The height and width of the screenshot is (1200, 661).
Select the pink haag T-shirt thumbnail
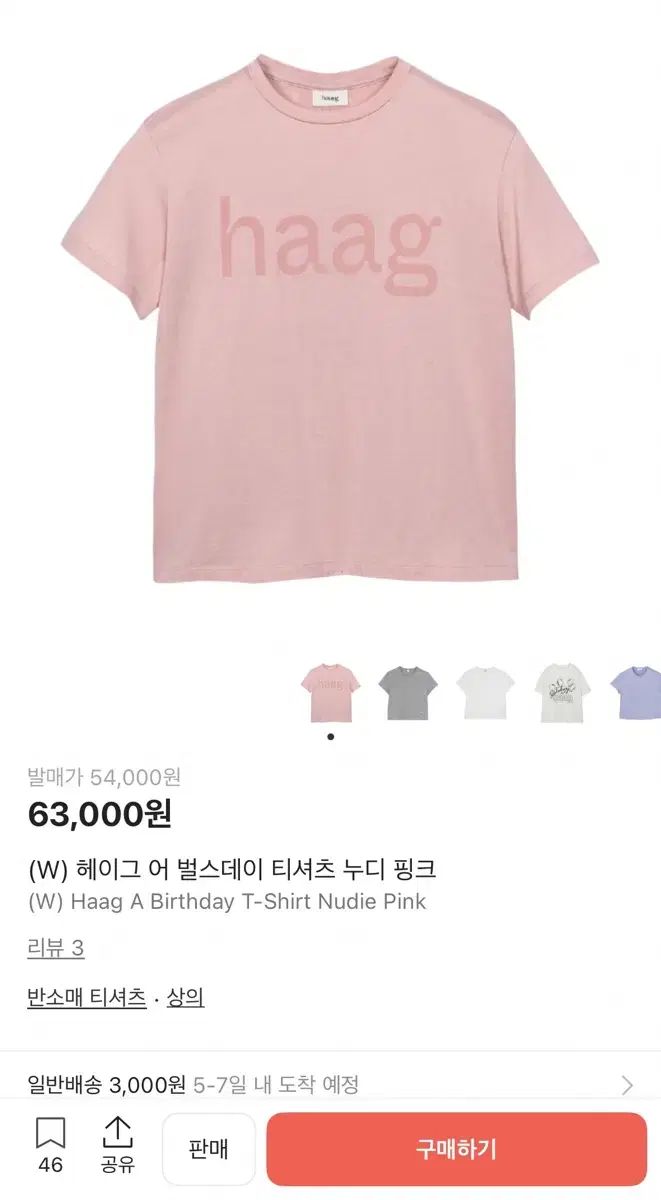tap(331, 692)
